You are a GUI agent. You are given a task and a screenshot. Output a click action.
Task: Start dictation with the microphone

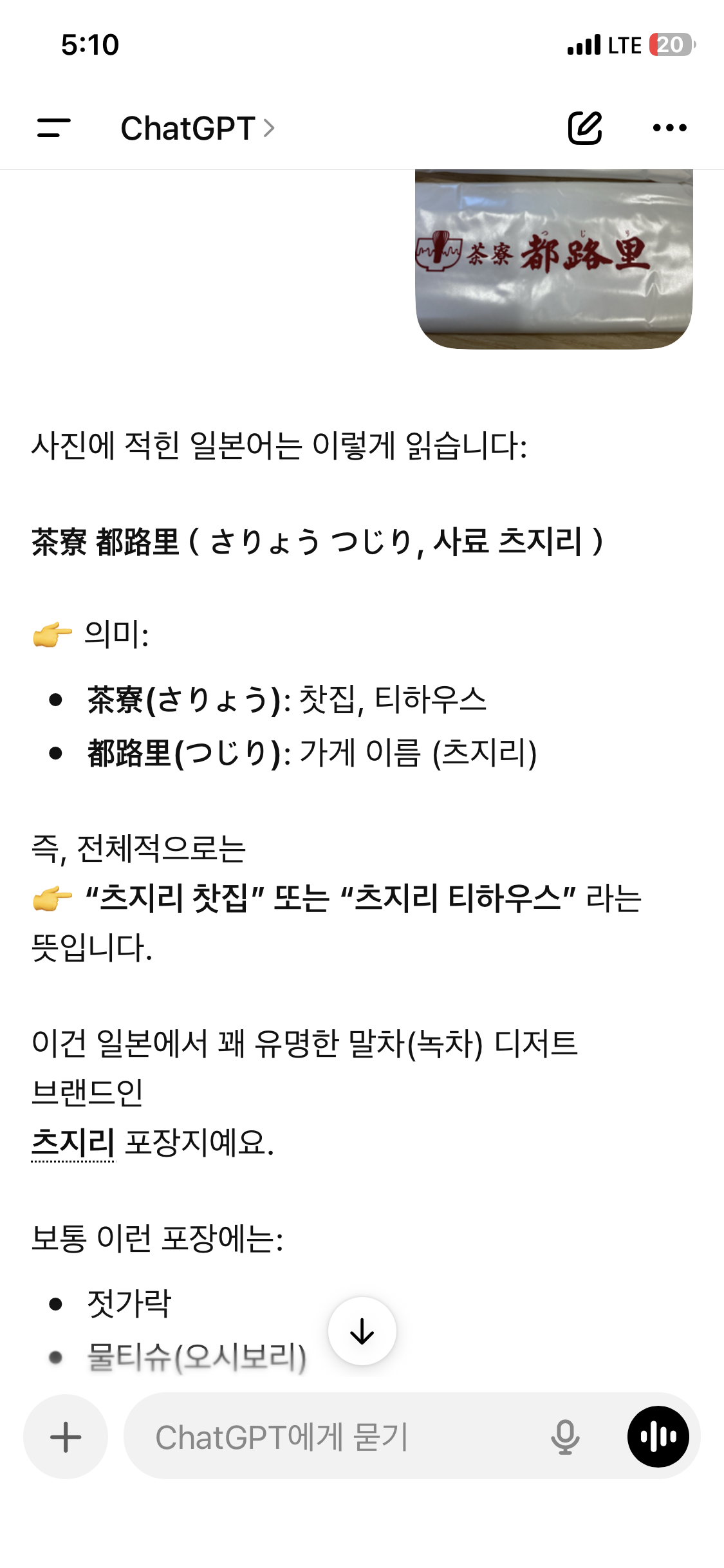click(565, 1437)
